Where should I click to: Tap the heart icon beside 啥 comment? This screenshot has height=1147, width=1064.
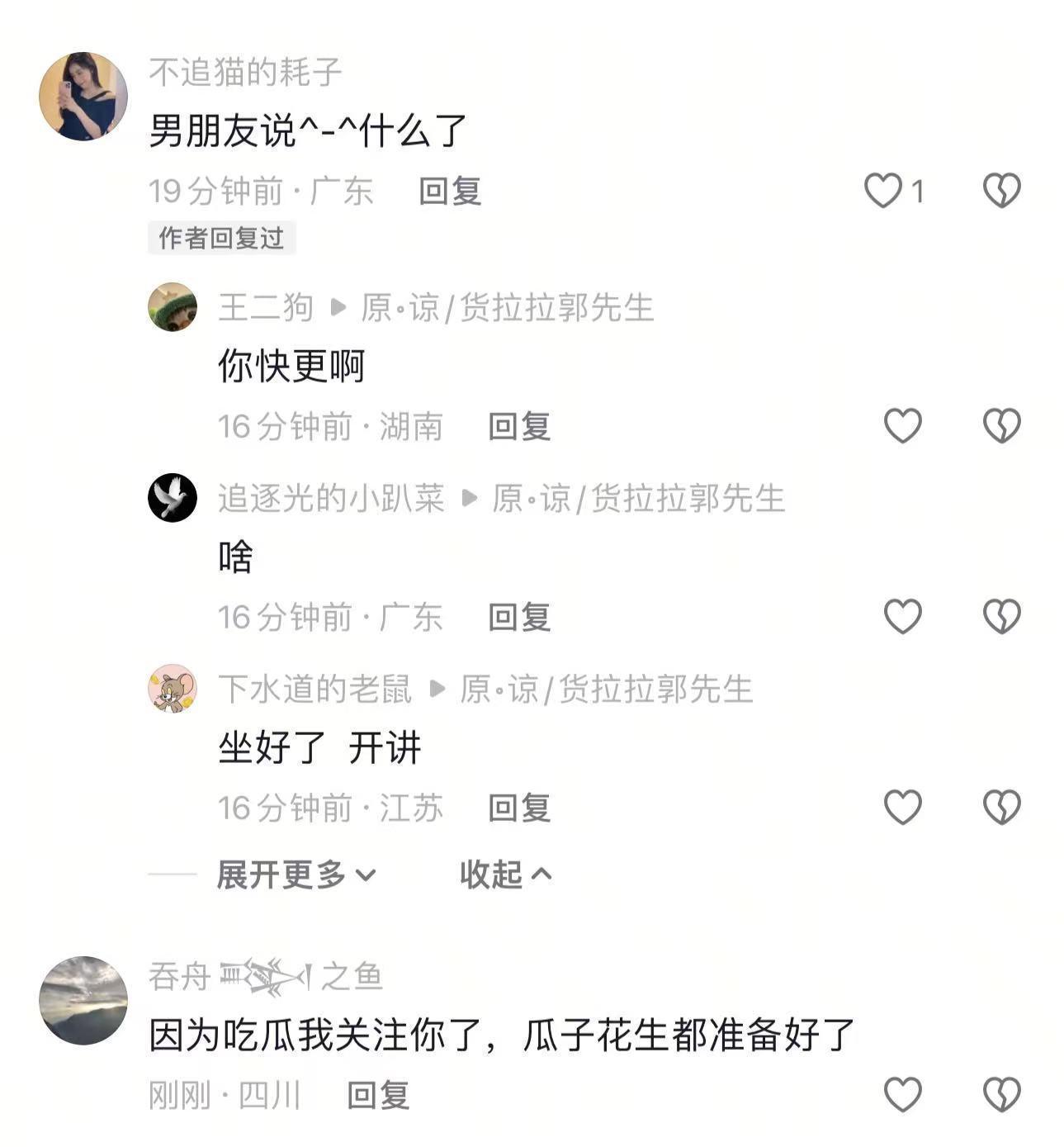coord(905,614)
